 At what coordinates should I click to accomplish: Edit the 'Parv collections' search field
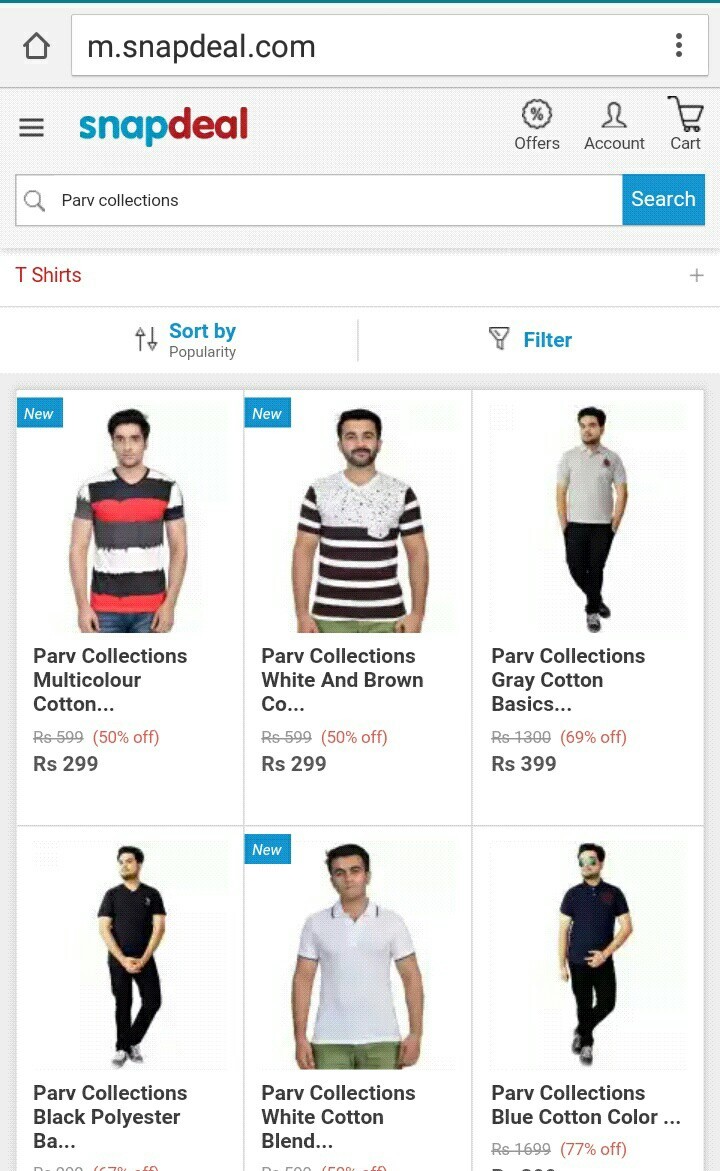pyautogui.click(x=330, y=200)
